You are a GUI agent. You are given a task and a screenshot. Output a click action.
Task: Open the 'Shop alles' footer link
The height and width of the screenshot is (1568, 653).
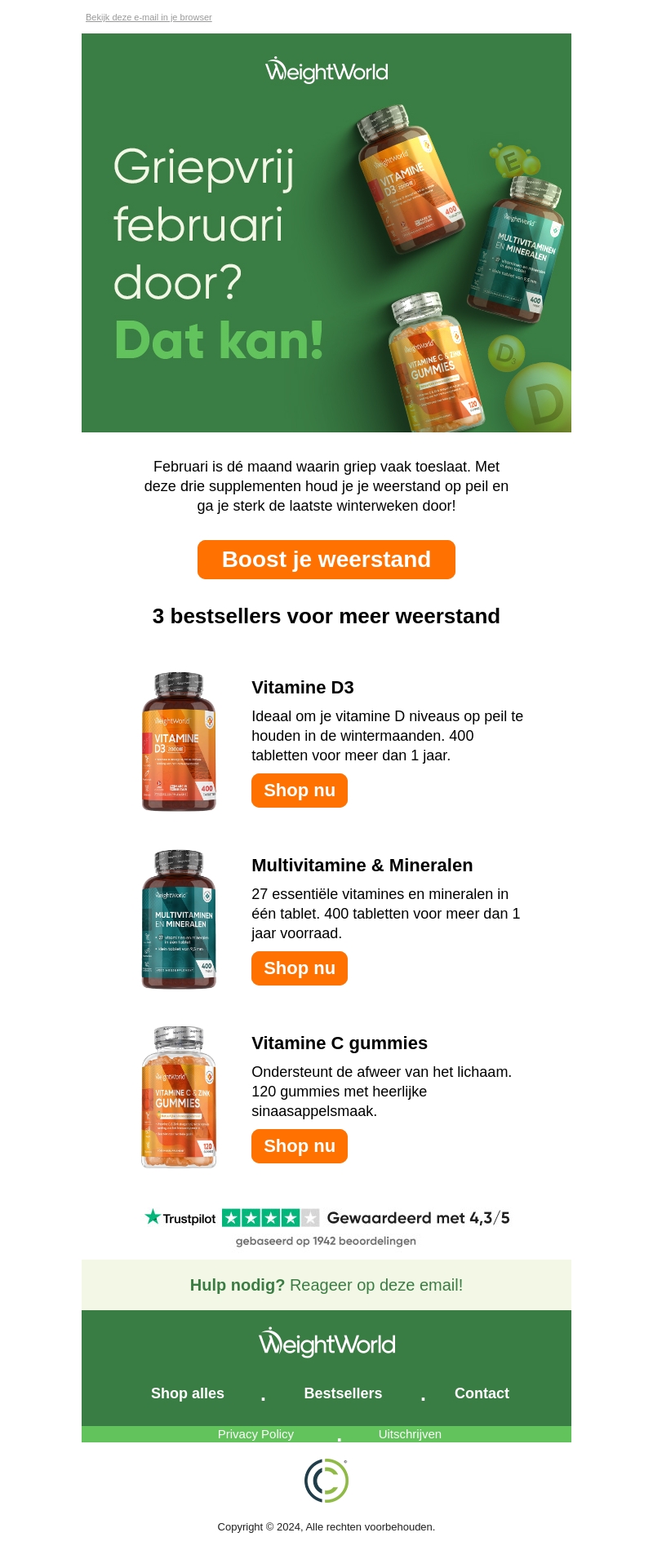188,1393
